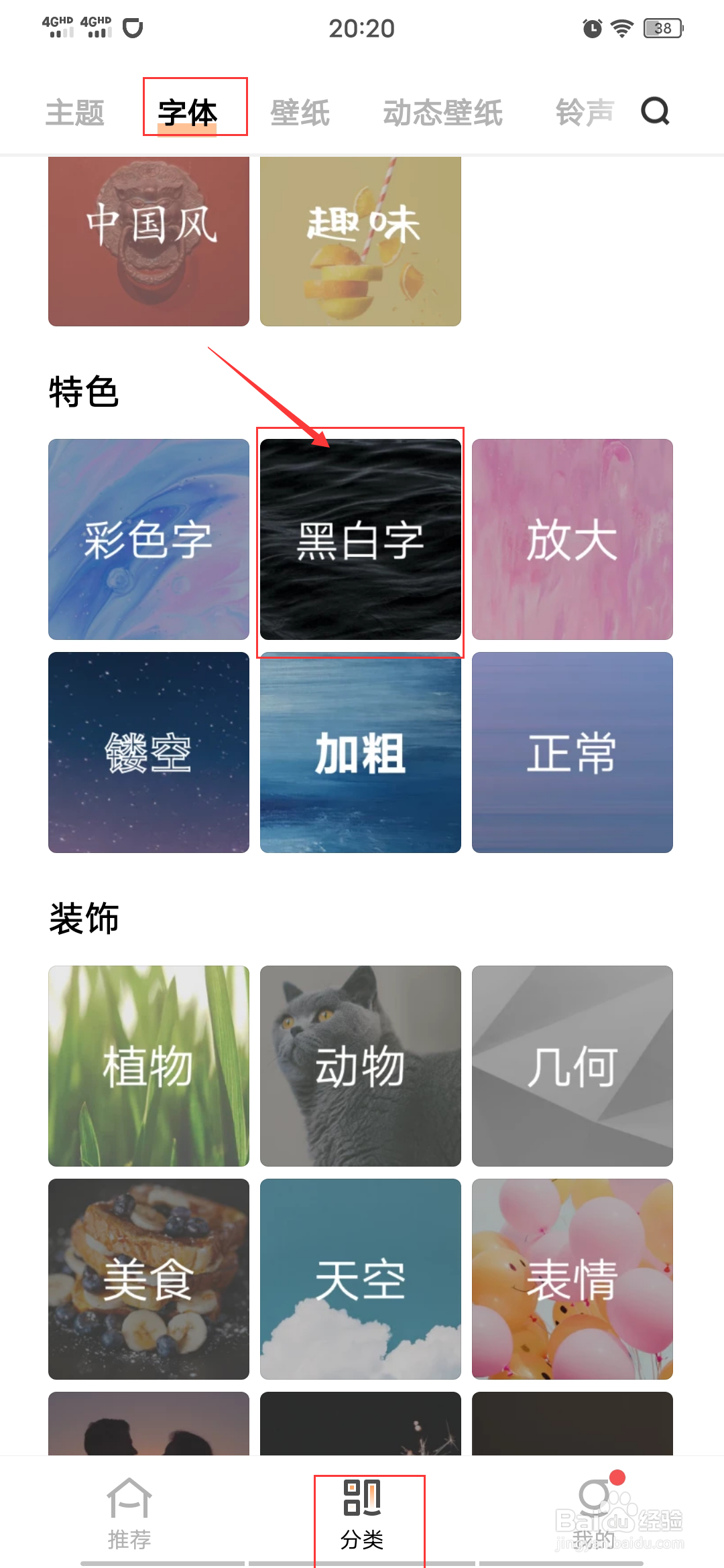Open the search icon
This screenshot has height=1568, width=724.
click(655, 111)
